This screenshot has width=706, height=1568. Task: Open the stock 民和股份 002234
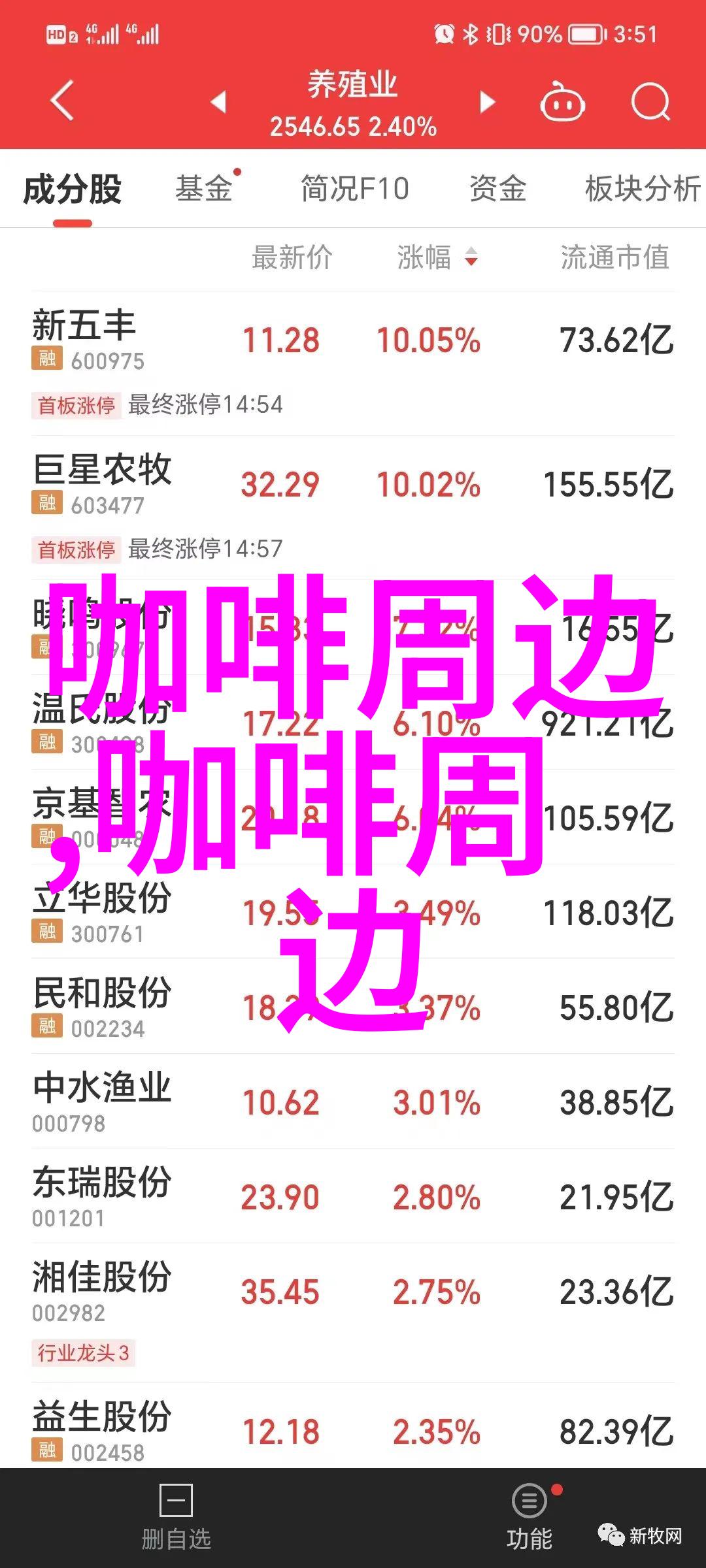pos(353,1007)
